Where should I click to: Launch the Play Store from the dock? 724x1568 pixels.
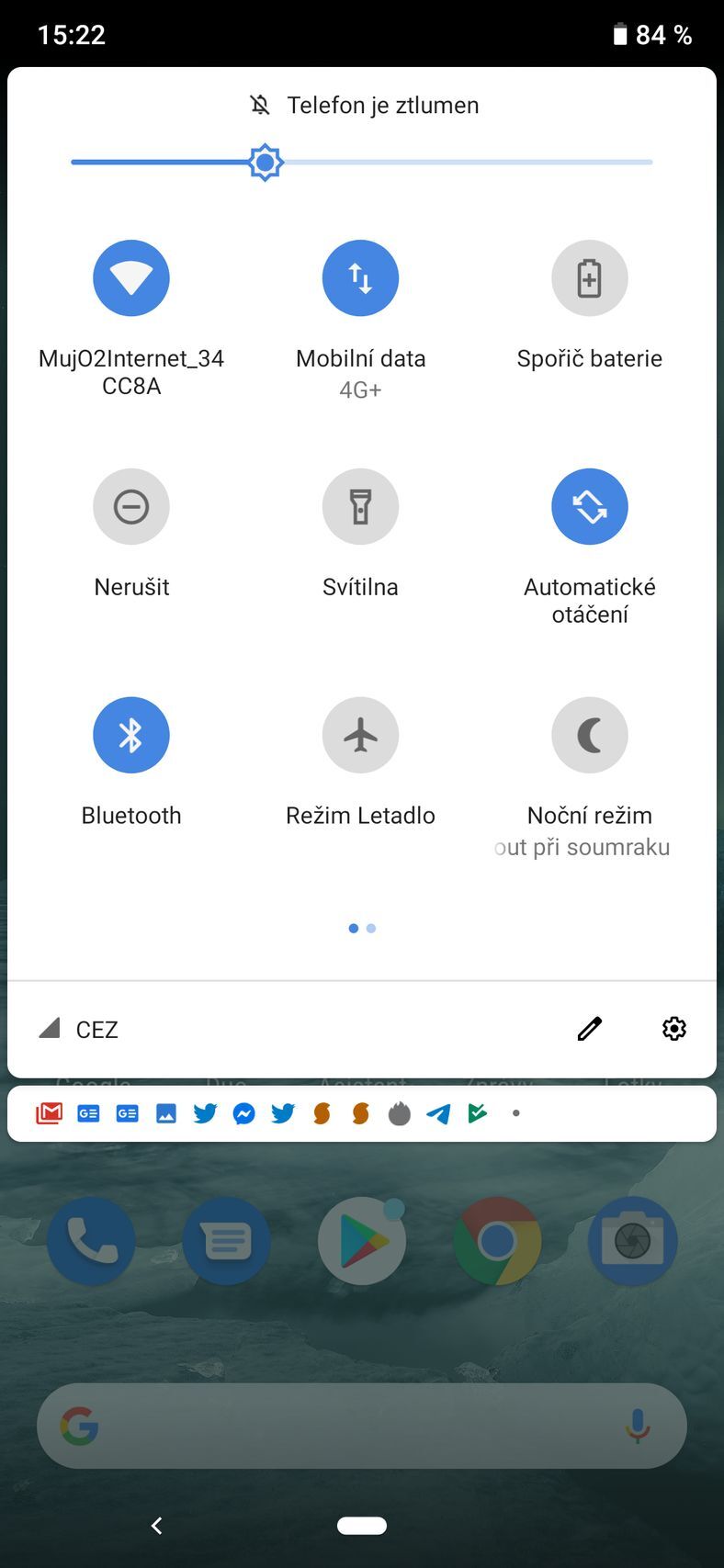pos(362,1241)
